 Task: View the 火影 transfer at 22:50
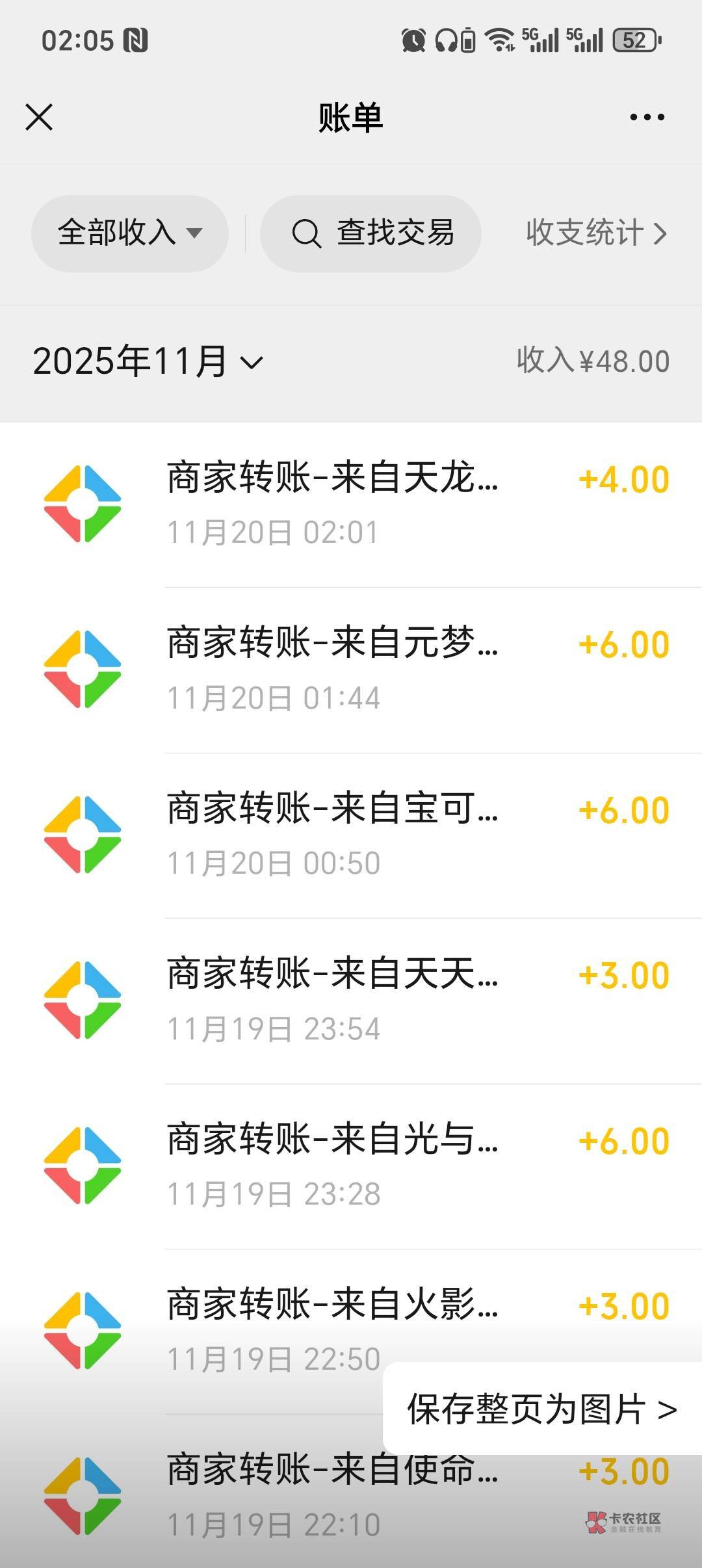coord(273,1320)
